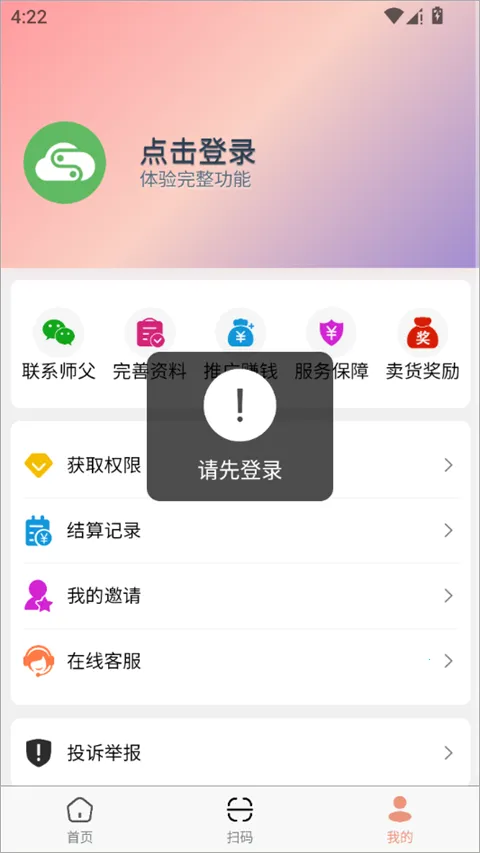Open the green cloud avatar
480x853 pixels.
(x=65, y=162)
